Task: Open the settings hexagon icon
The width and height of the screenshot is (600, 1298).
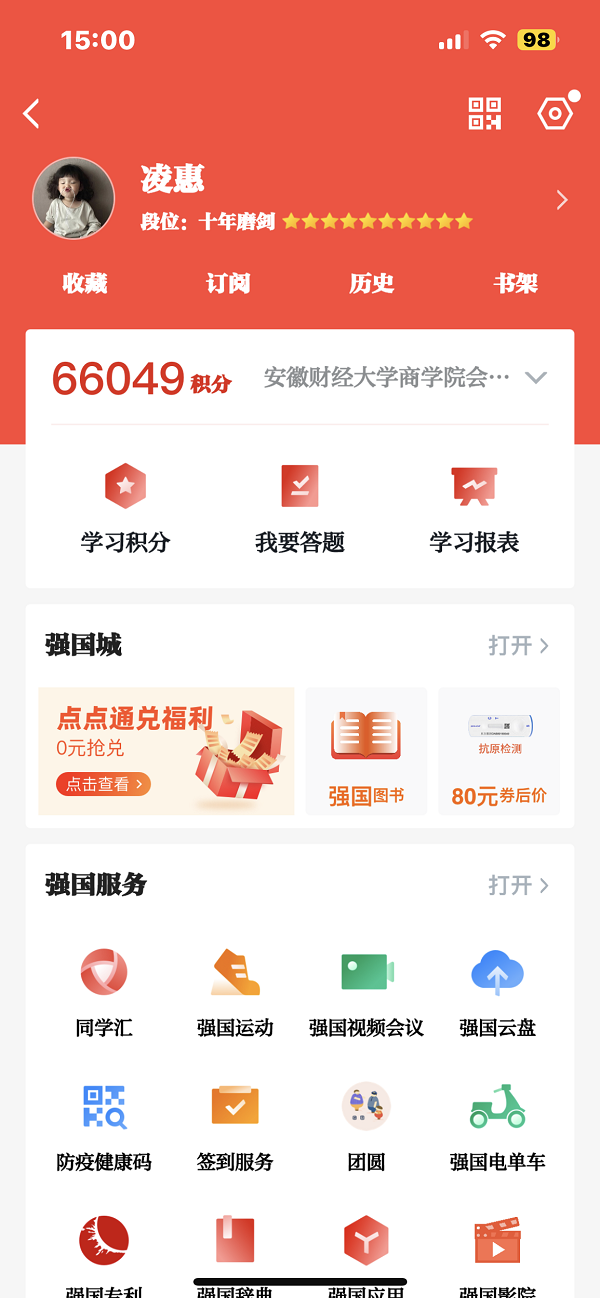Action: coord(555,113)
